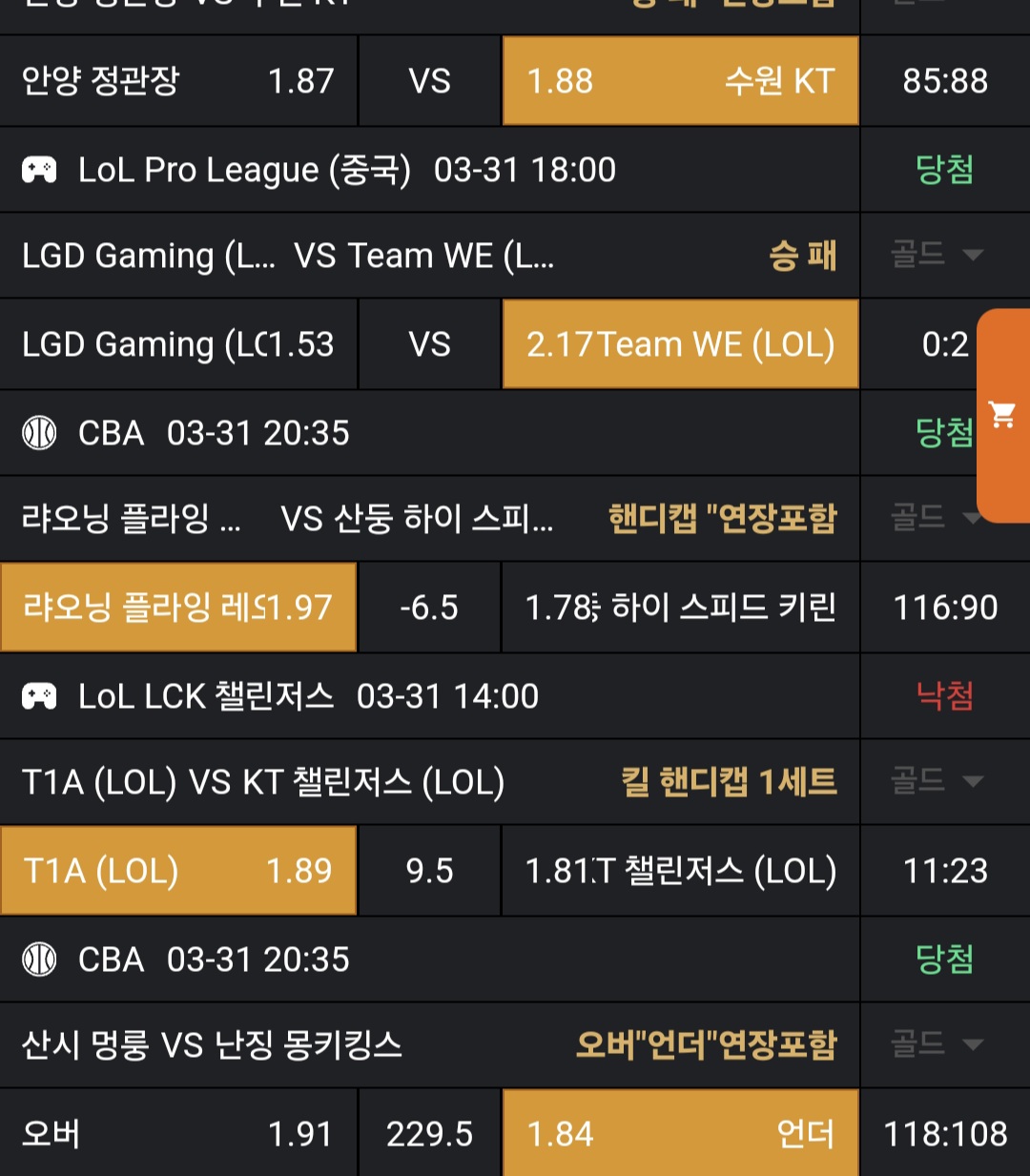1030x1176 pixels.
Task: Tap the 수원 KT 1.88 odds cell
Action: tap(680, 81)
